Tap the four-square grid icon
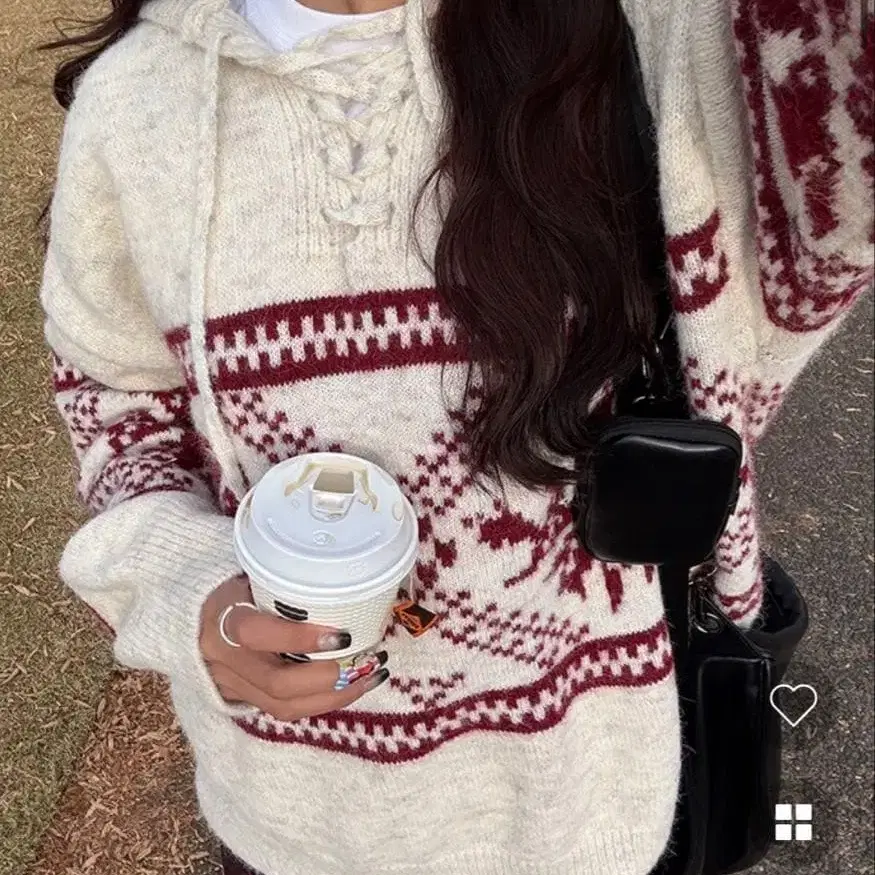 (x=793, y=822)
